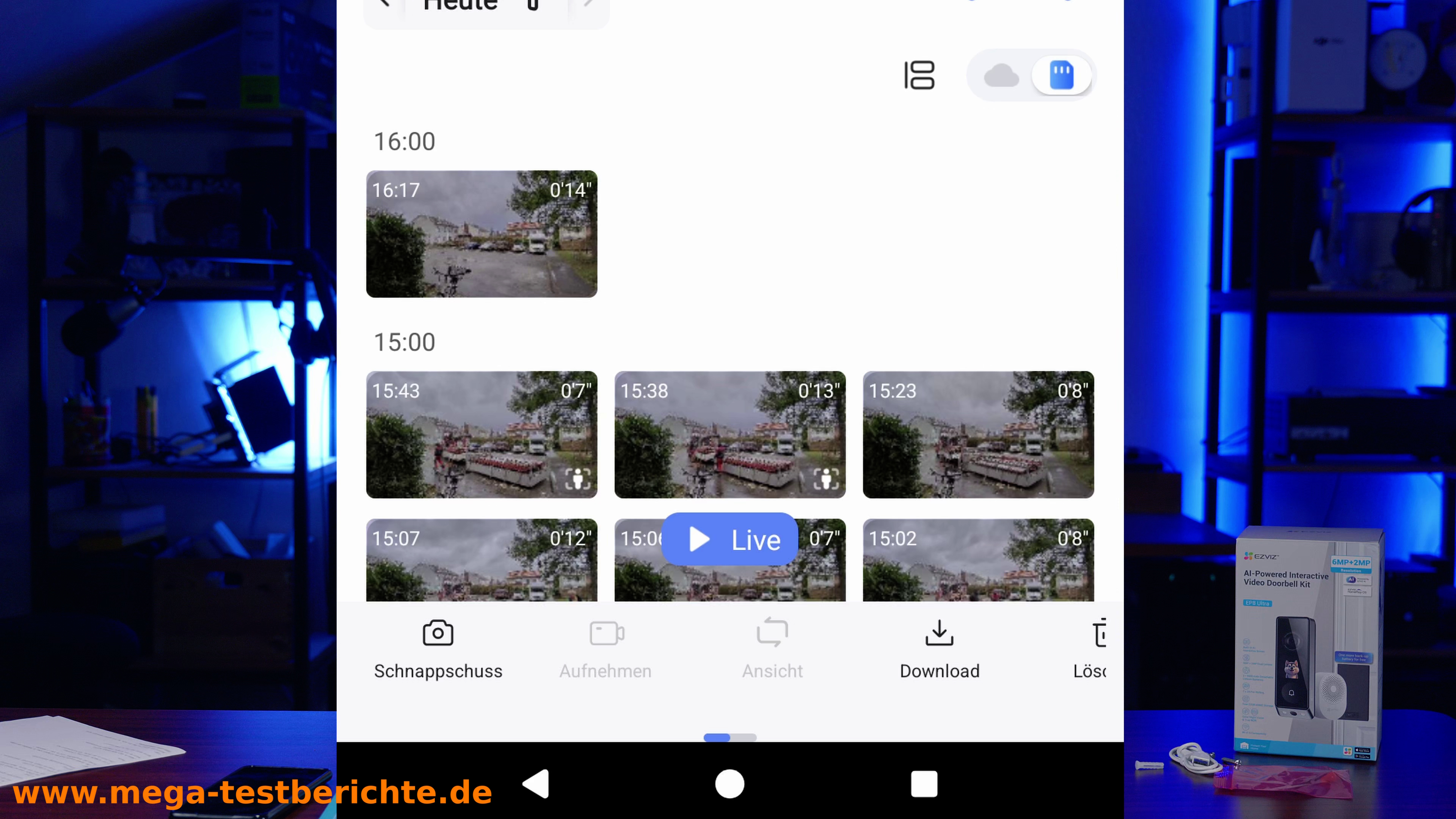View the 15:23 recording clip
This screenshot has height=819, width=1456.
[978, 434]
